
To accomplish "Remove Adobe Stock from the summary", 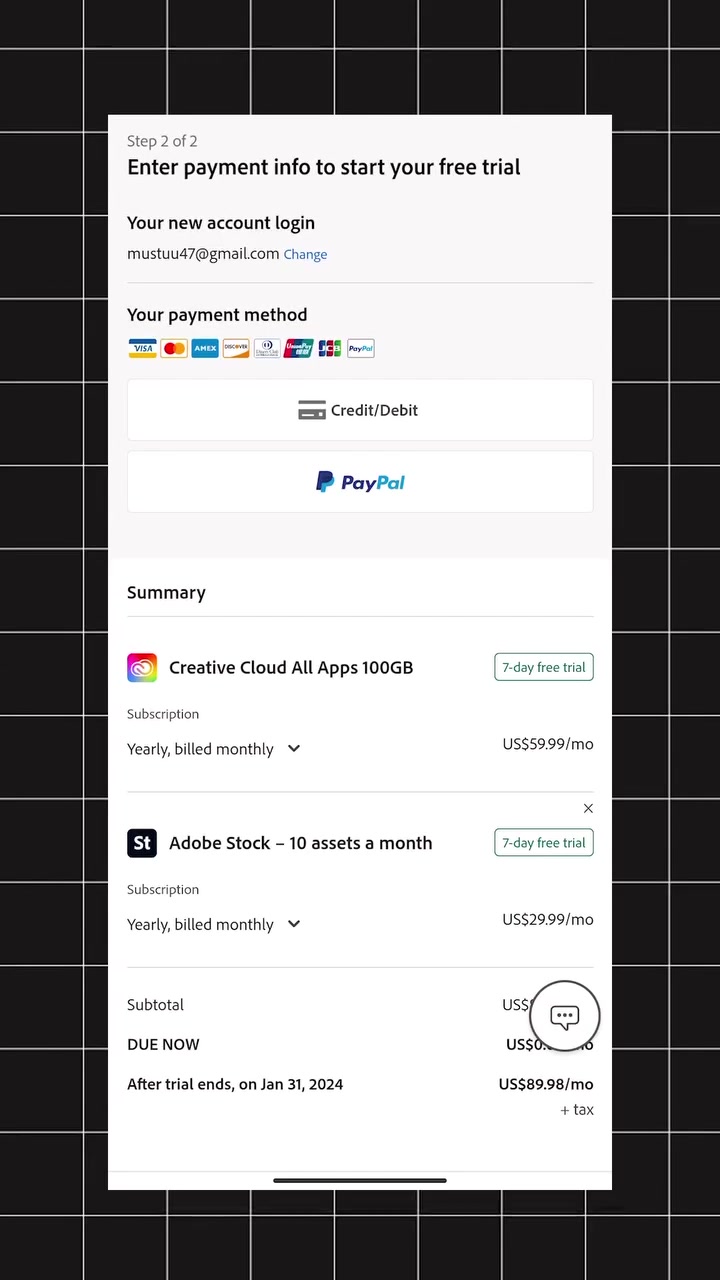I will [x=588, y=808].
